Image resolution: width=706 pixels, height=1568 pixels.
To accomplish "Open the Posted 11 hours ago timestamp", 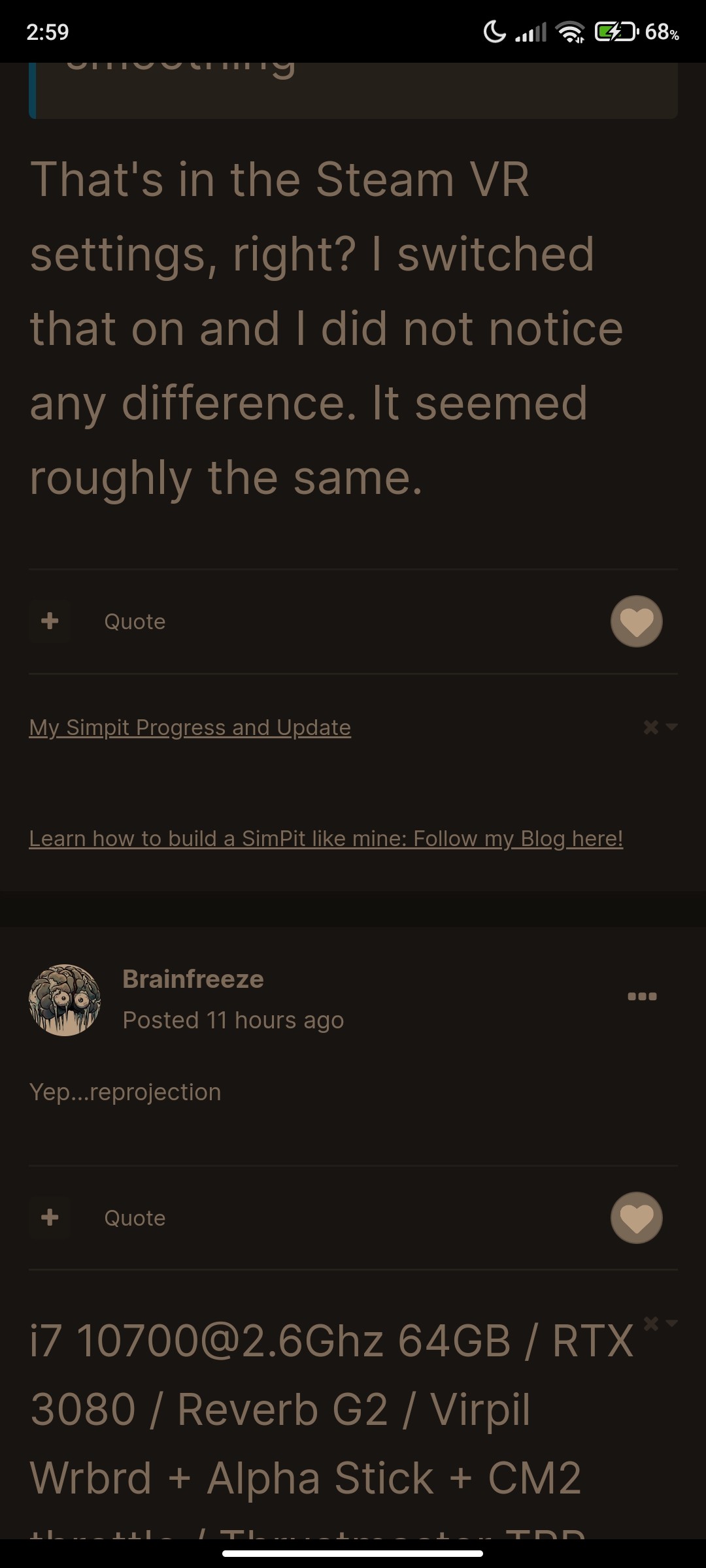I will (233, 1020).
